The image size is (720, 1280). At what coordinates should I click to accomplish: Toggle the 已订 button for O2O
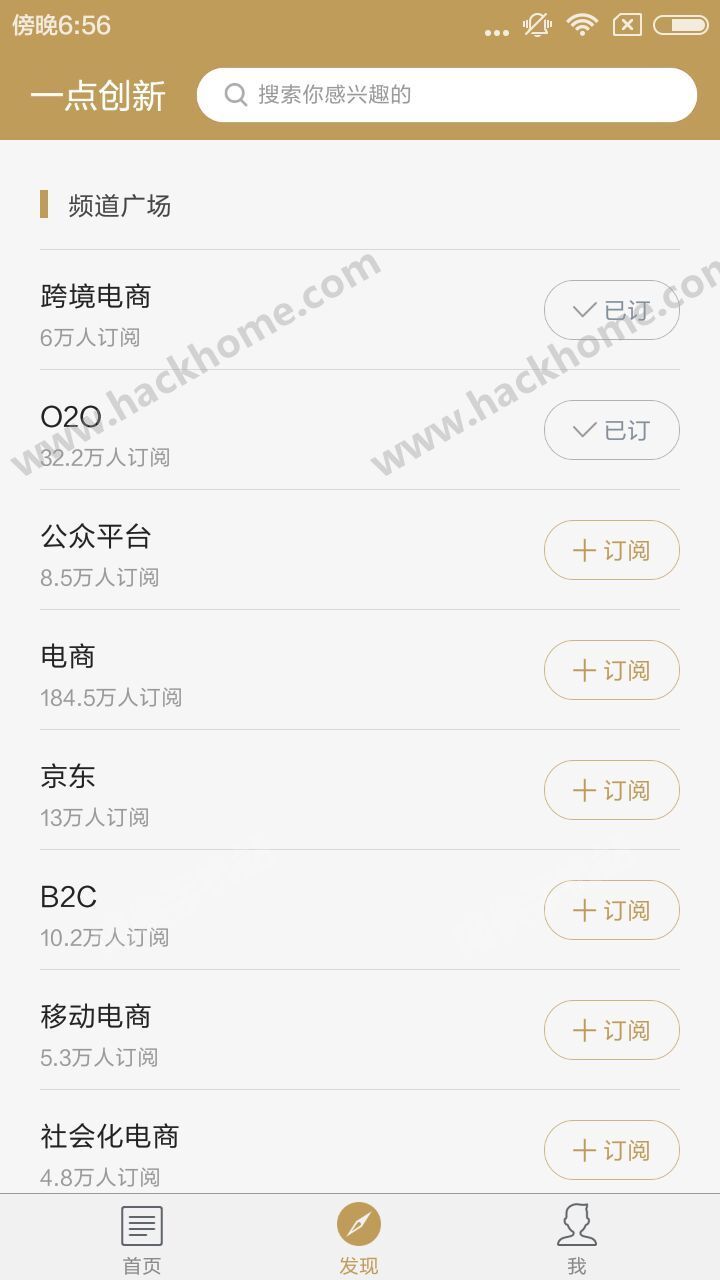[x=611, y=430]
